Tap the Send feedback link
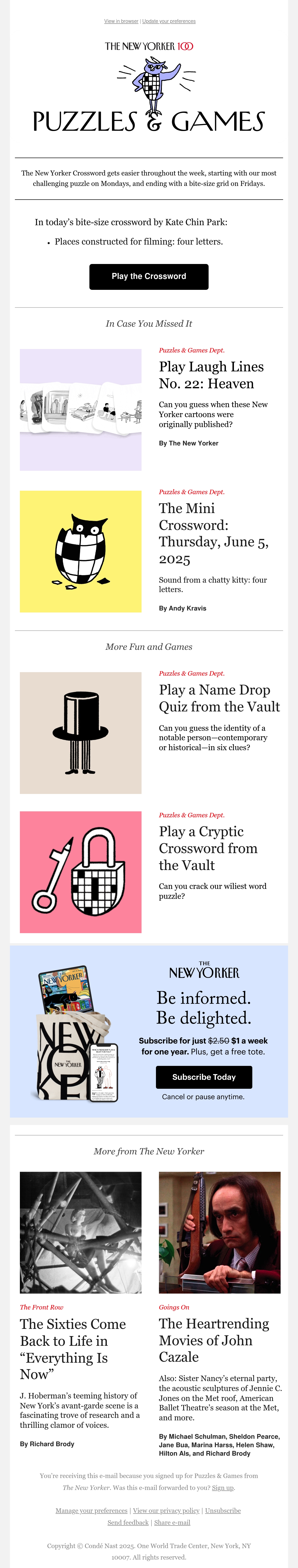Viewport: 298px width, 1568px height. pyautogui.click(x=128, y=1522)
